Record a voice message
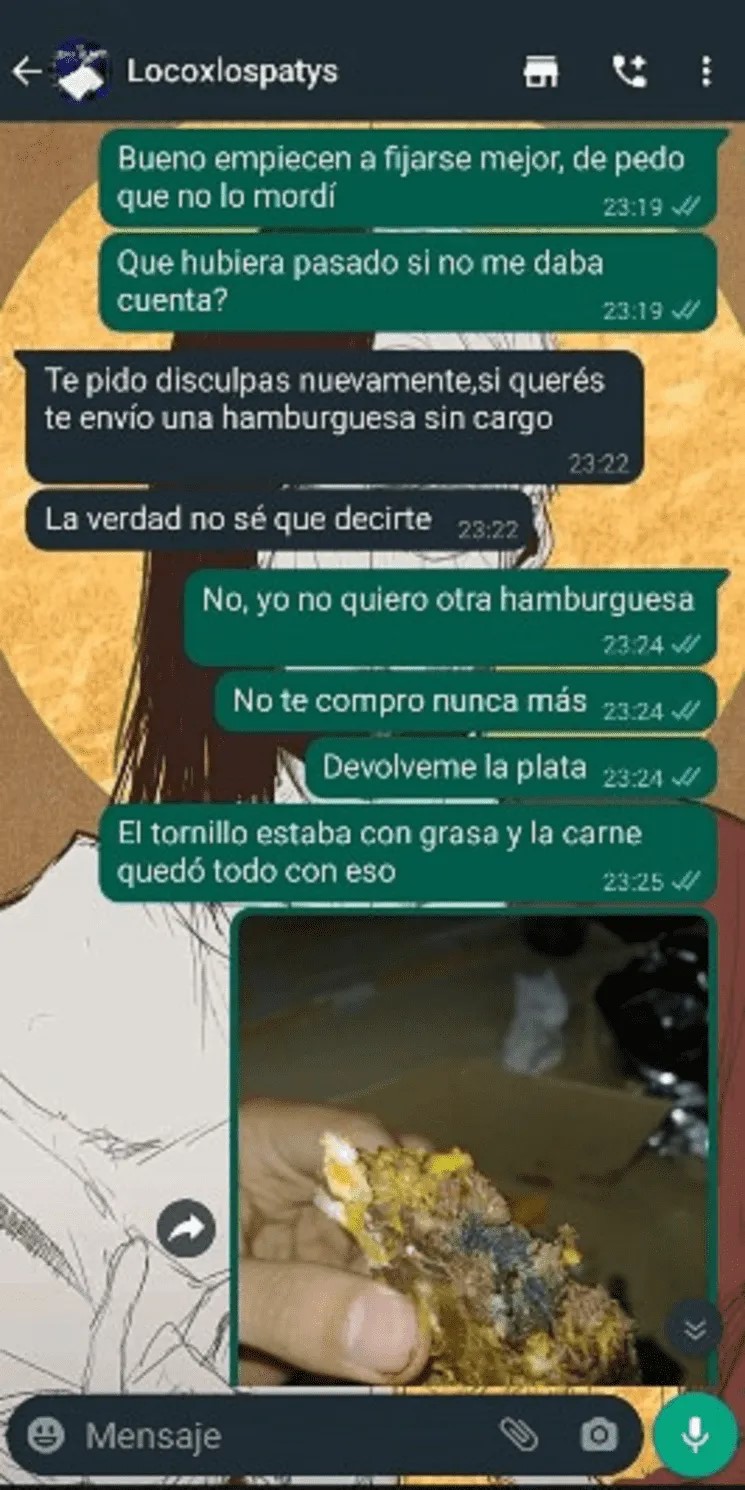The width and height of the screenshot is (745, 1490). pos(695,1436)
